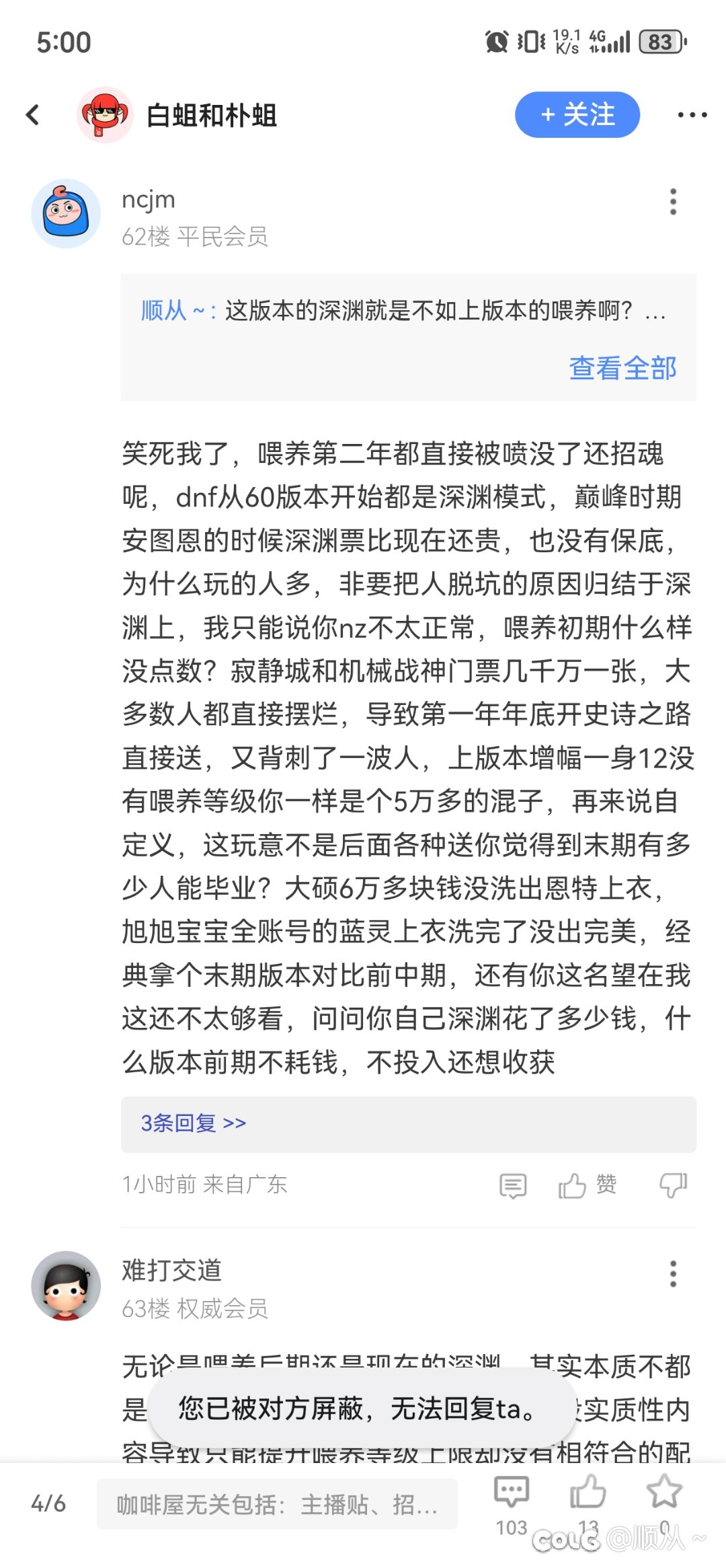Favorite the post with the star icon
Image resolution: width=726 pixels, height=1568 pixels.
tap(664, 1493)
